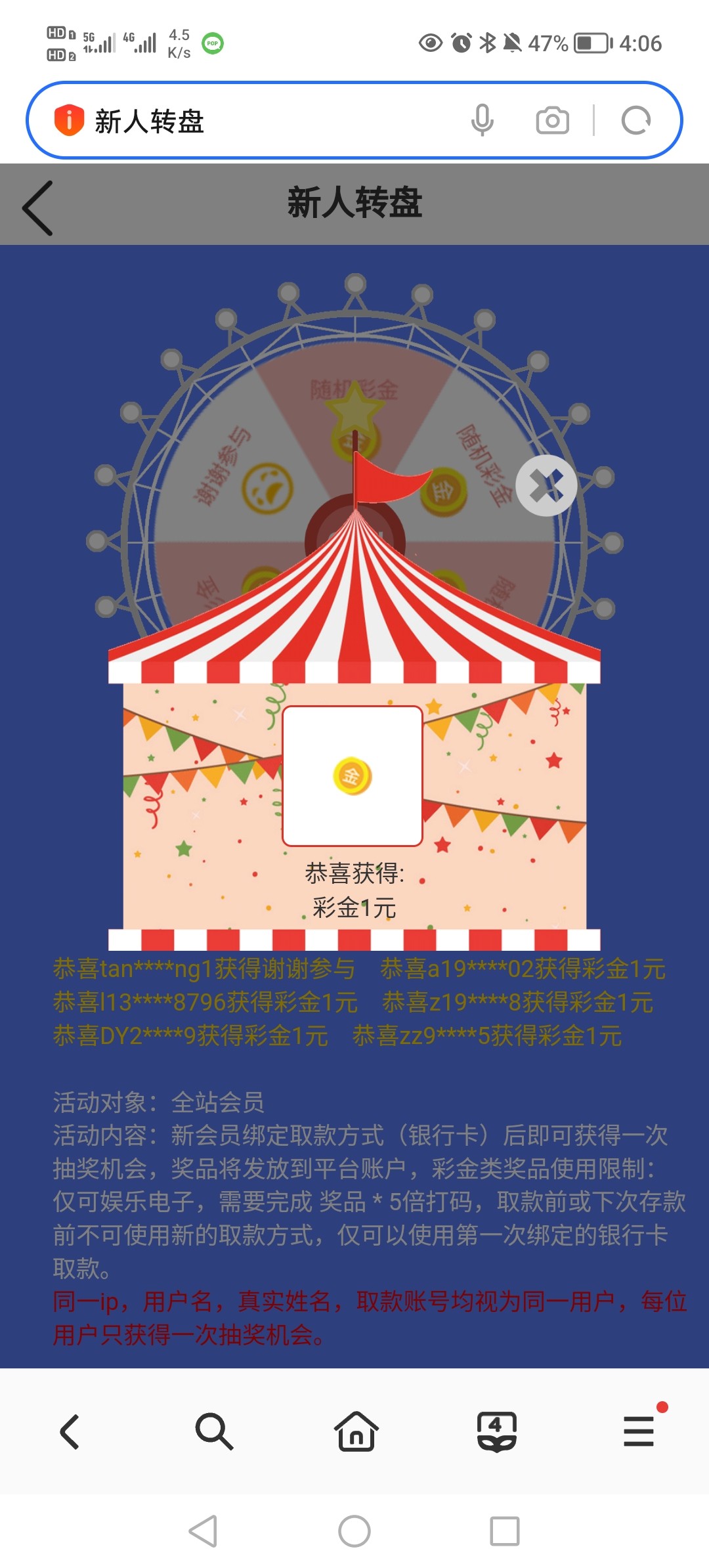This screenshot has height=1568, width=709.
Task: Open browser search from the bottom toolbar
Action: click(x=214, y=1432)
